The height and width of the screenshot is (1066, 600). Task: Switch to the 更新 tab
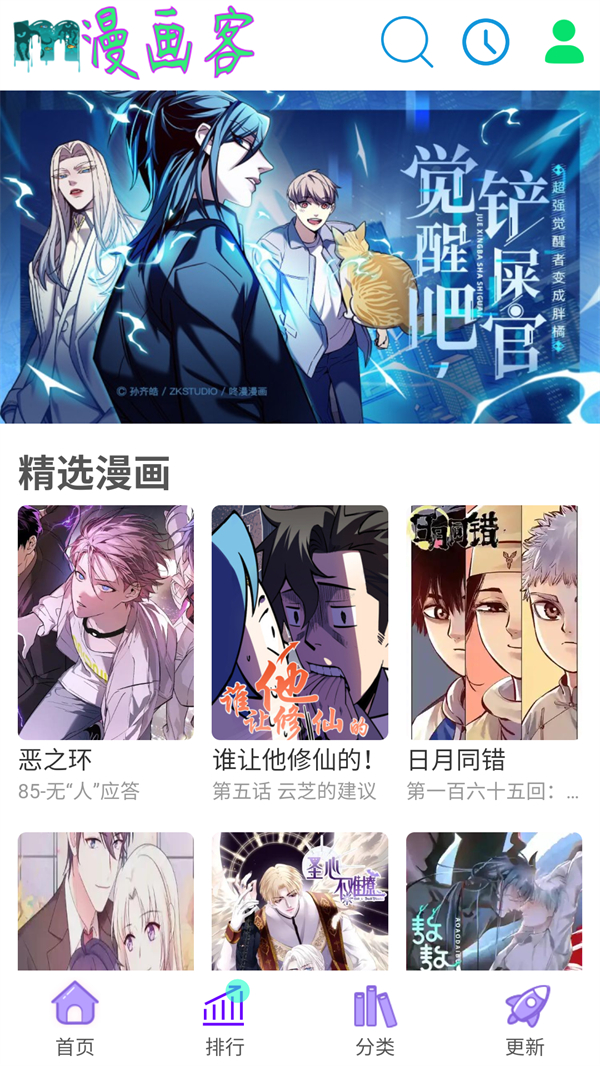(x=525, y=1020)
